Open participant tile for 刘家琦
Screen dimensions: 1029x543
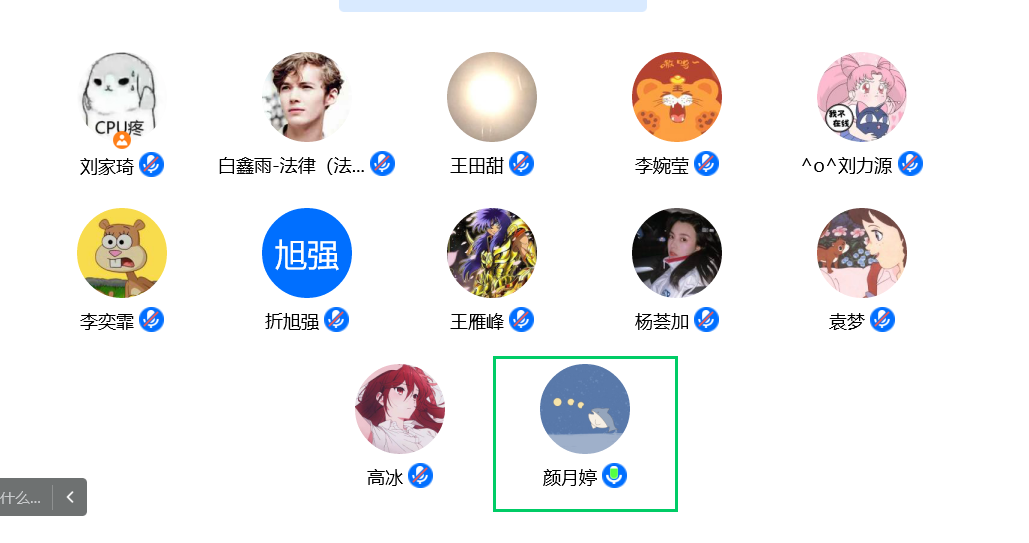pos(122,98)
